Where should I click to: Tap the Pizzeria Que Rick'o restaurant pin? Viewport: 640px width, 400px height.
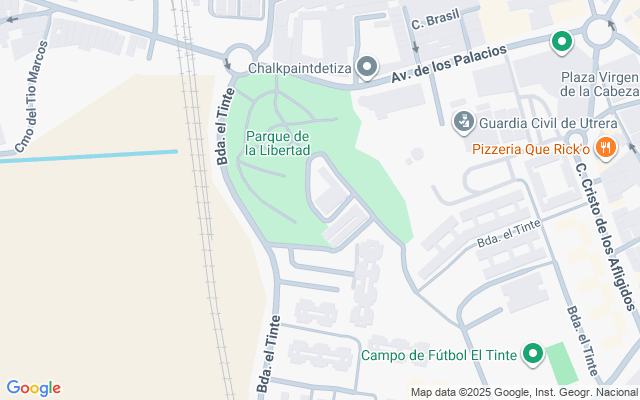click(605, 149)
